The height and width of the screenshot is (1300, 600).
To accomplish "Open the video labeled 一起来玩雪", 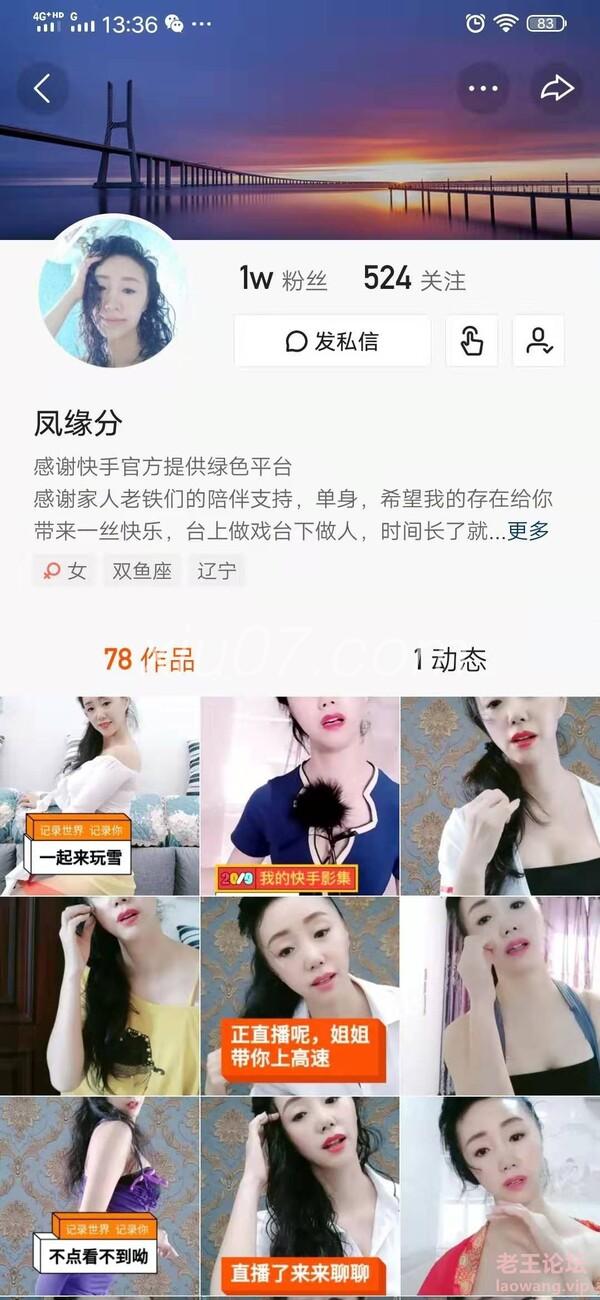I will [99, 795].
